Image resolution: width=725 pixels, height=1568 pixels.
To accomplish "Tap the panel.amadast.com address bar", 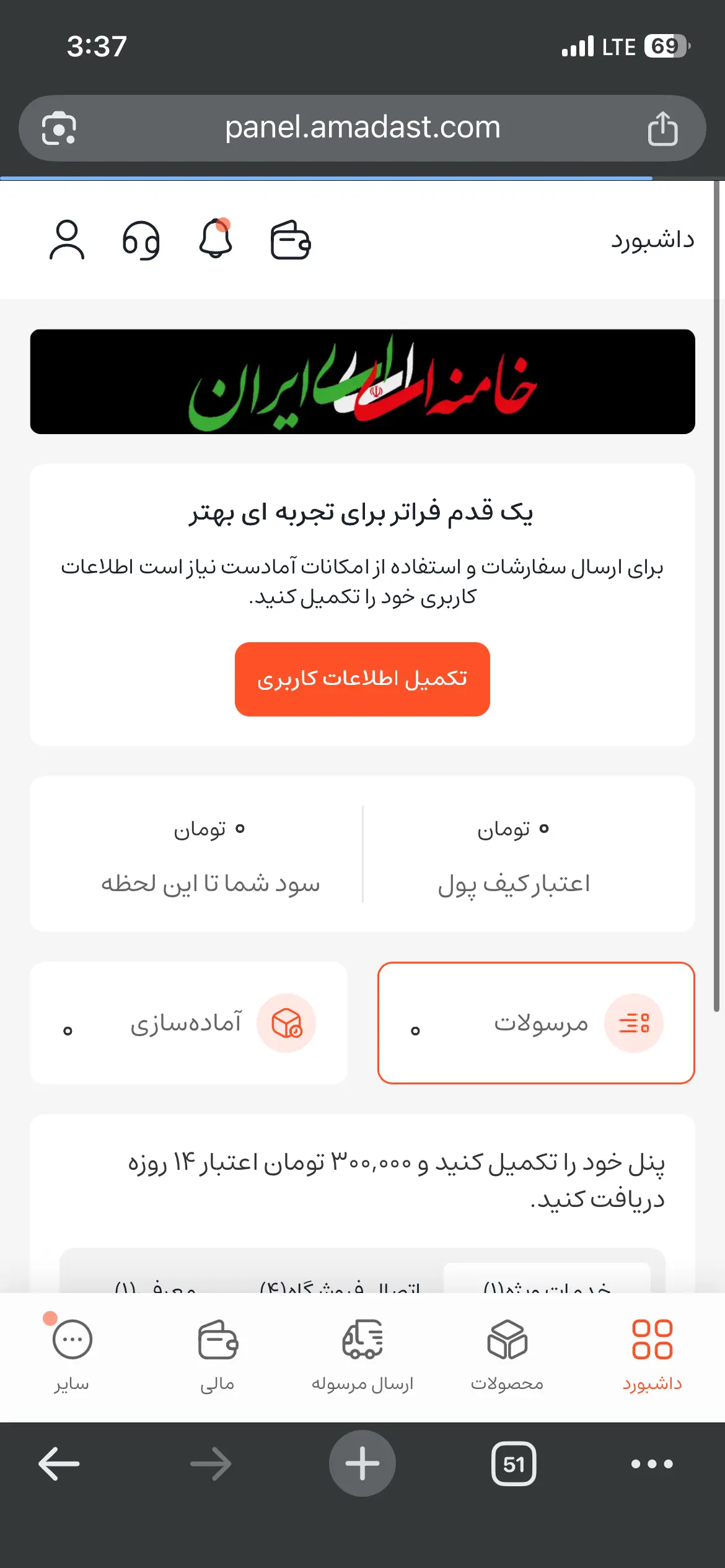I will (x=362, y=128).
